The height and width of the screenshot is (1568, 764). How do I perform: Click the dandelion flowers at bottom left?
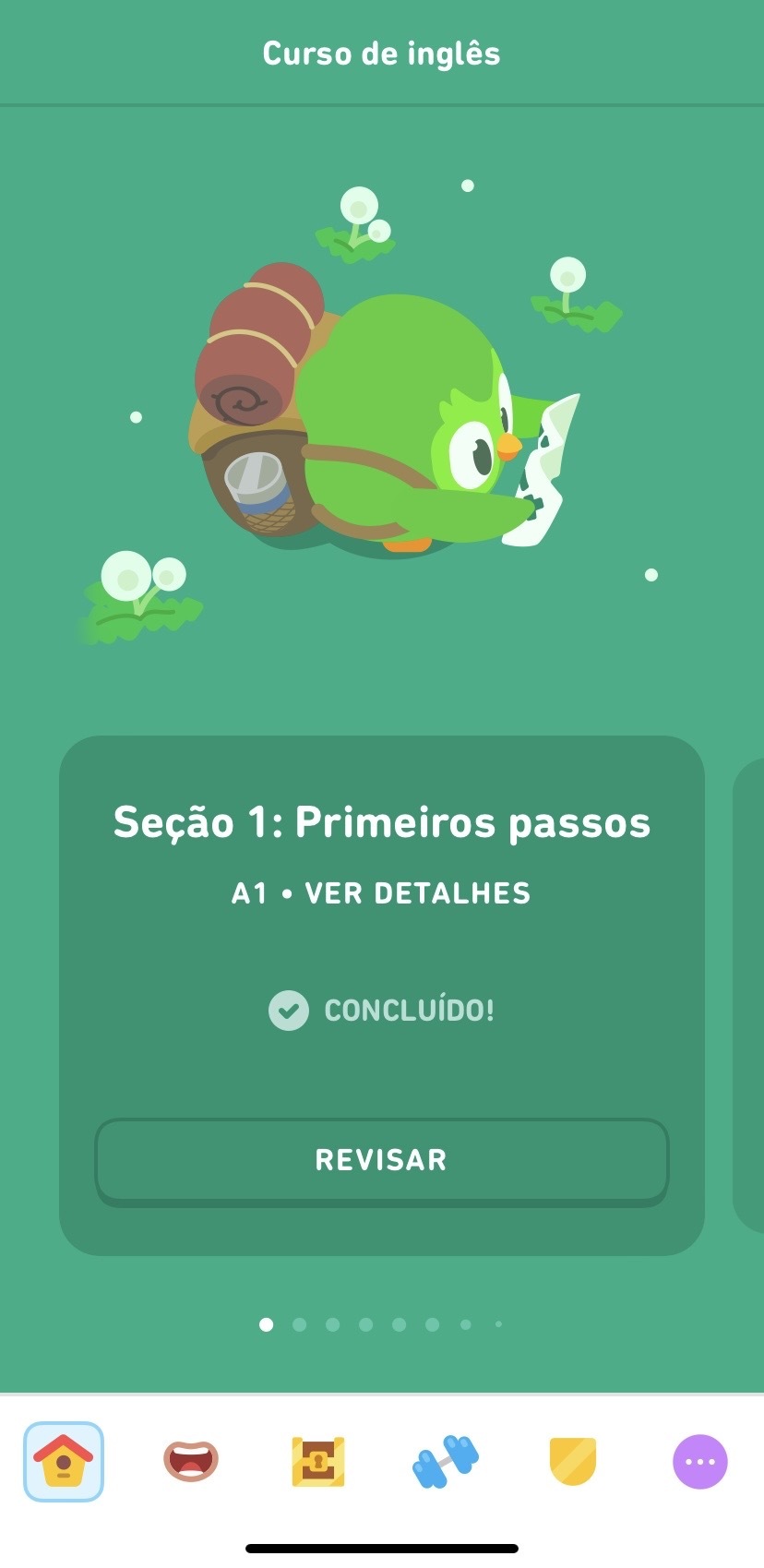(137, 591)
